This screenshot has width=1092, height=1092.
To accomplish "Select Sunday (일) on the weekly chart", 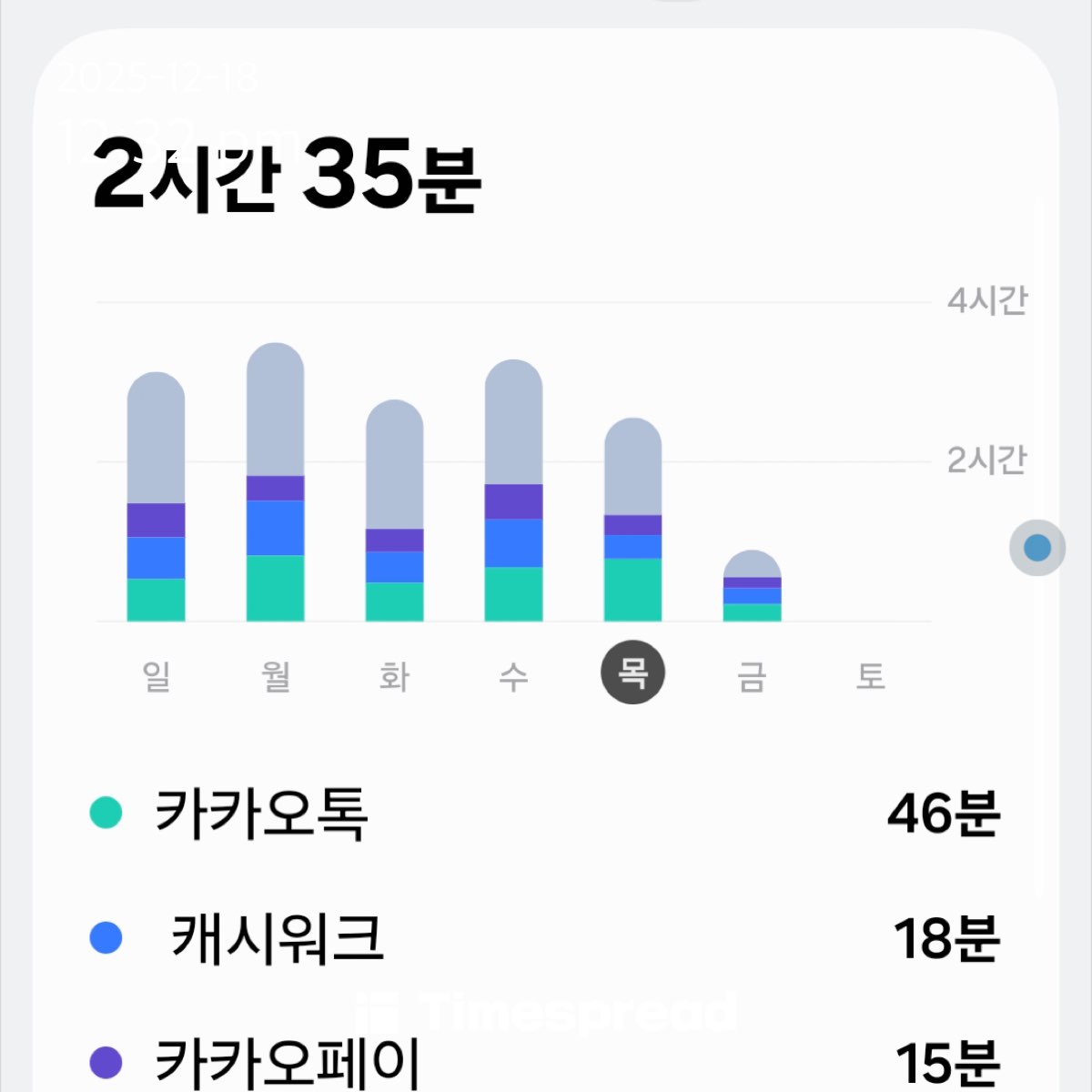I will (x=157, y=675).
